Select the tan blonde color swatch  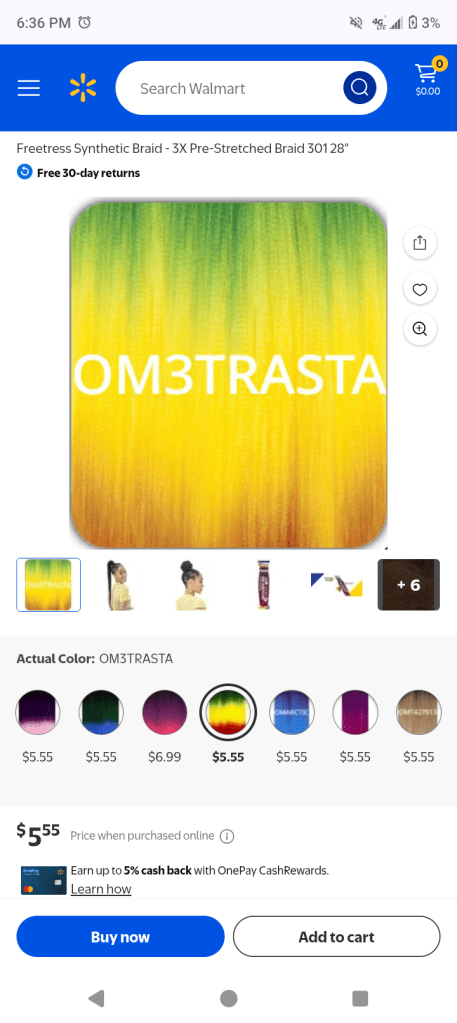(418, 712)
